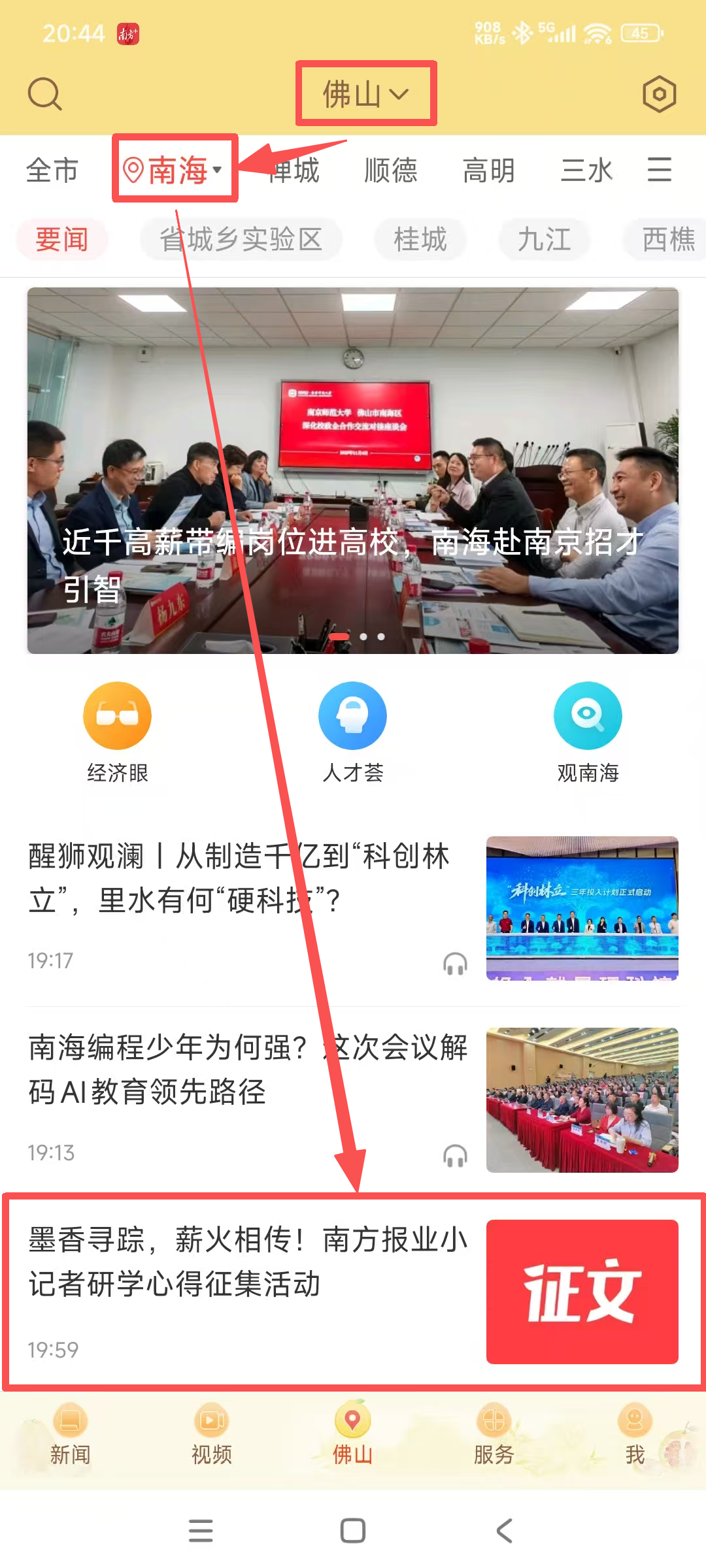
Task: Open the district list menu icon
Action: point(659,170)
